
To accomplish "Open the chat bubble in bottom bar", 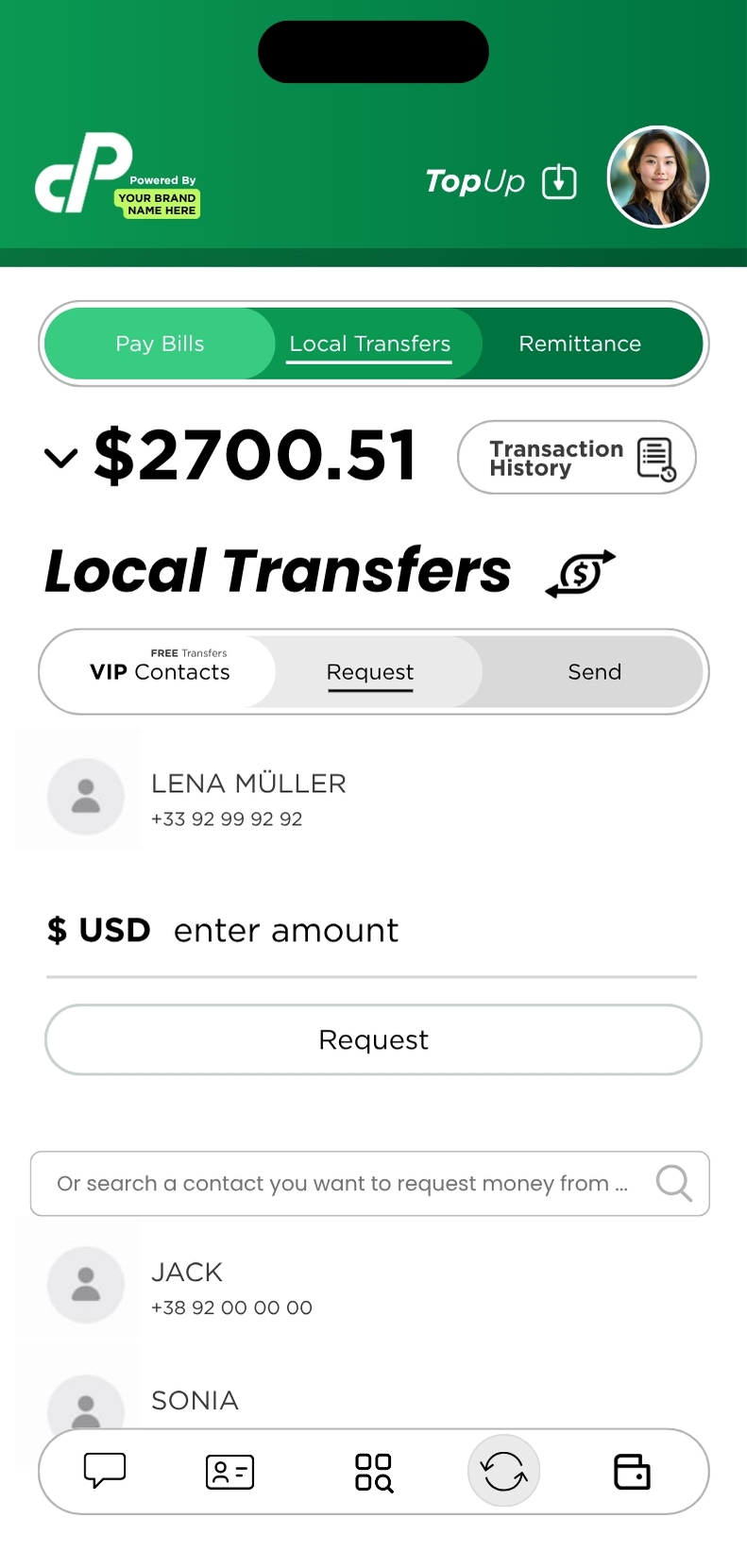I will [x=105, y=1471].
